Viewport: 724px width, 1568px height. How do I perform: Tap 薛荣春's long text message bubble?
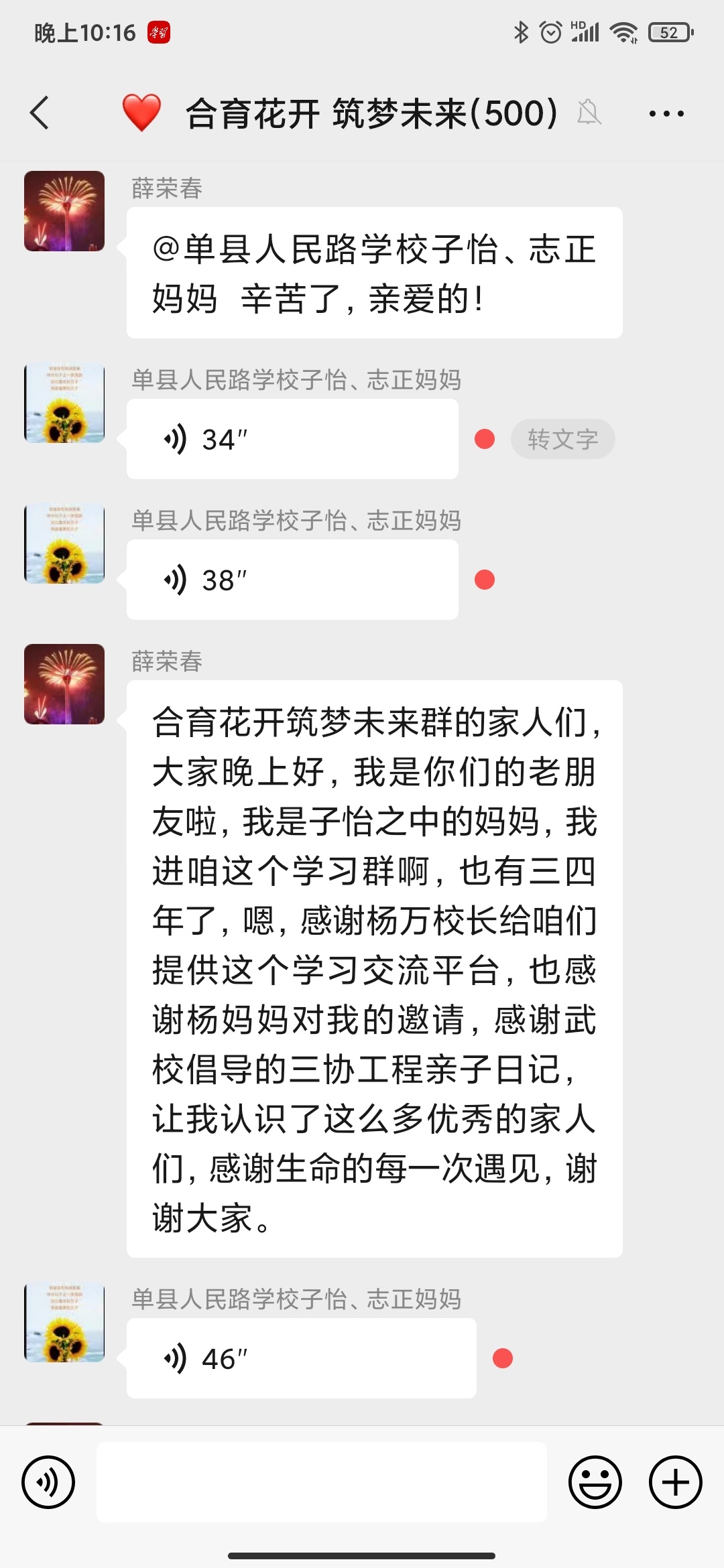tap(374, 972)
